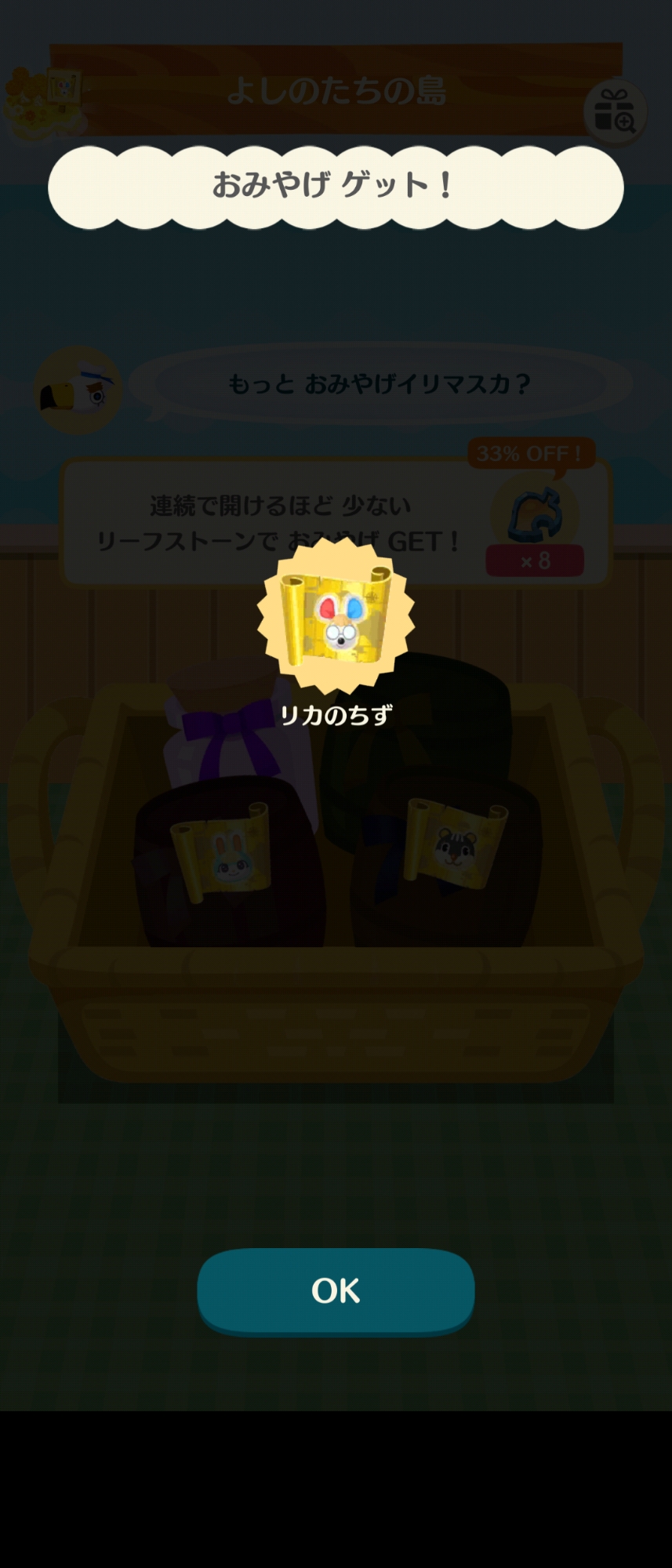Screen dimensions: 672x1568
Task: Confirm the souvenir with OK button
Action: coord(336,1290)
